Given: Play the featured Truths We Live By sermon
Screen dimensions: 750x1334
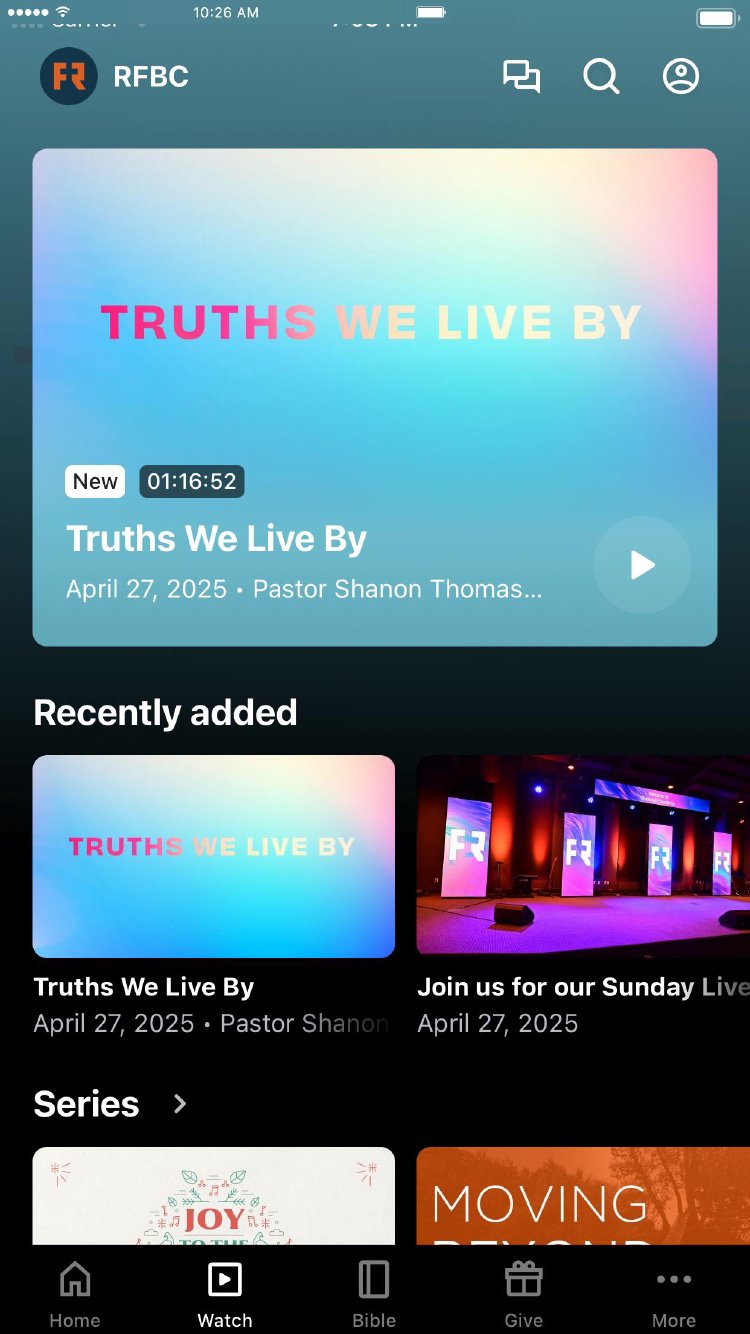Looking at the screenshot, I should (642, 565).
